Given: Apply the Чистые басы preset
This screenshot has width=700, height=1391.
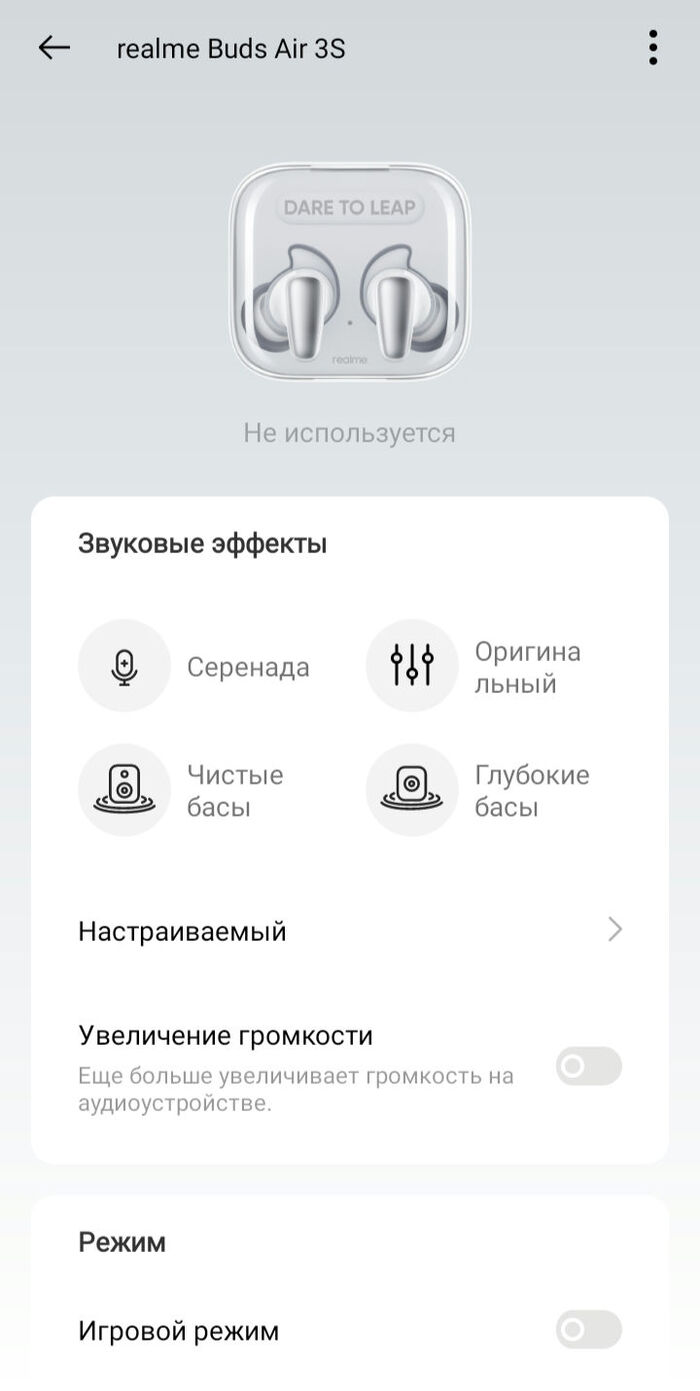Looking at the screenshot, I should click(125, 790).
